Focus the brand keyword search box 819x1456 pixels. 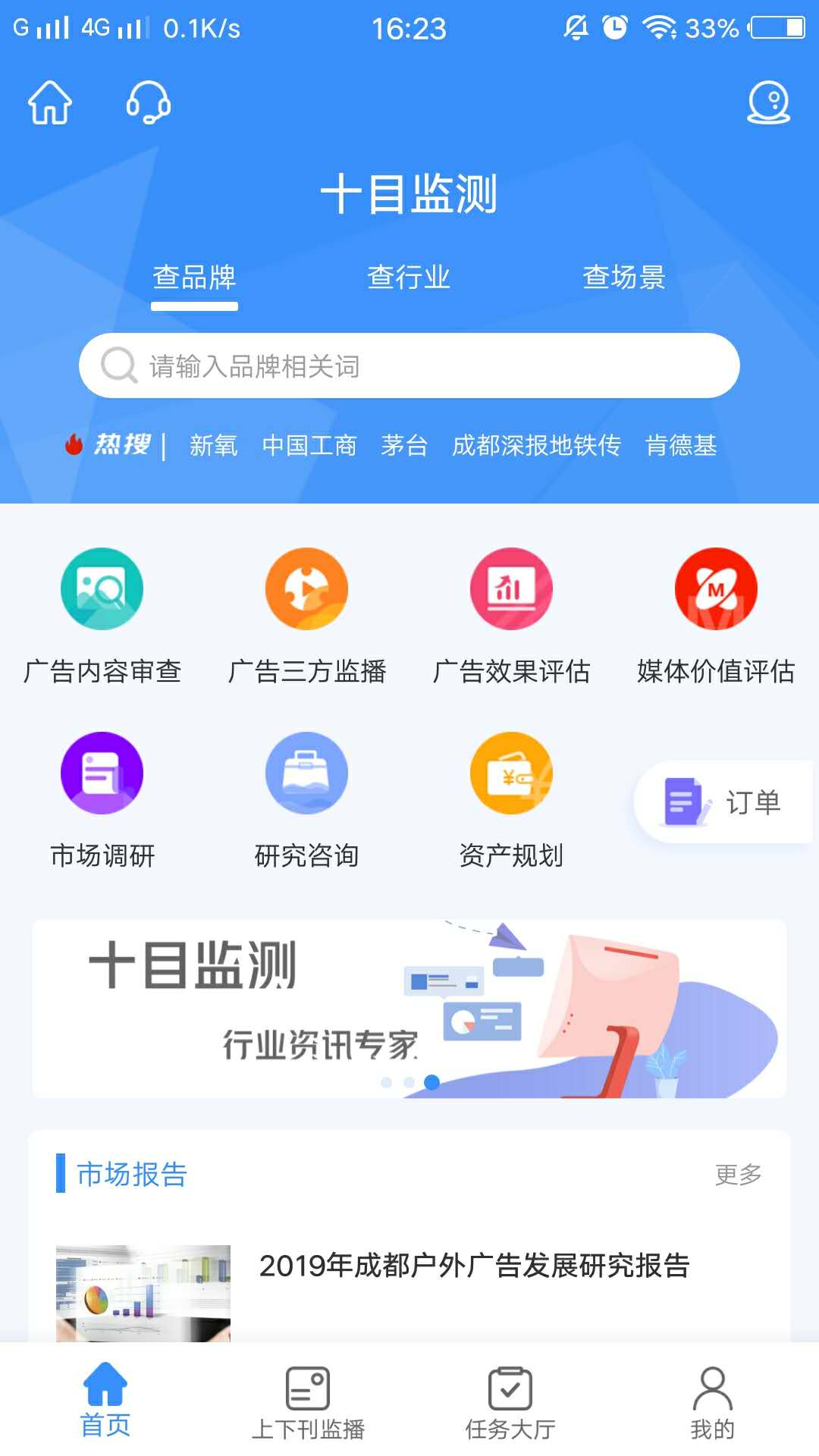[x=409, y=366]
